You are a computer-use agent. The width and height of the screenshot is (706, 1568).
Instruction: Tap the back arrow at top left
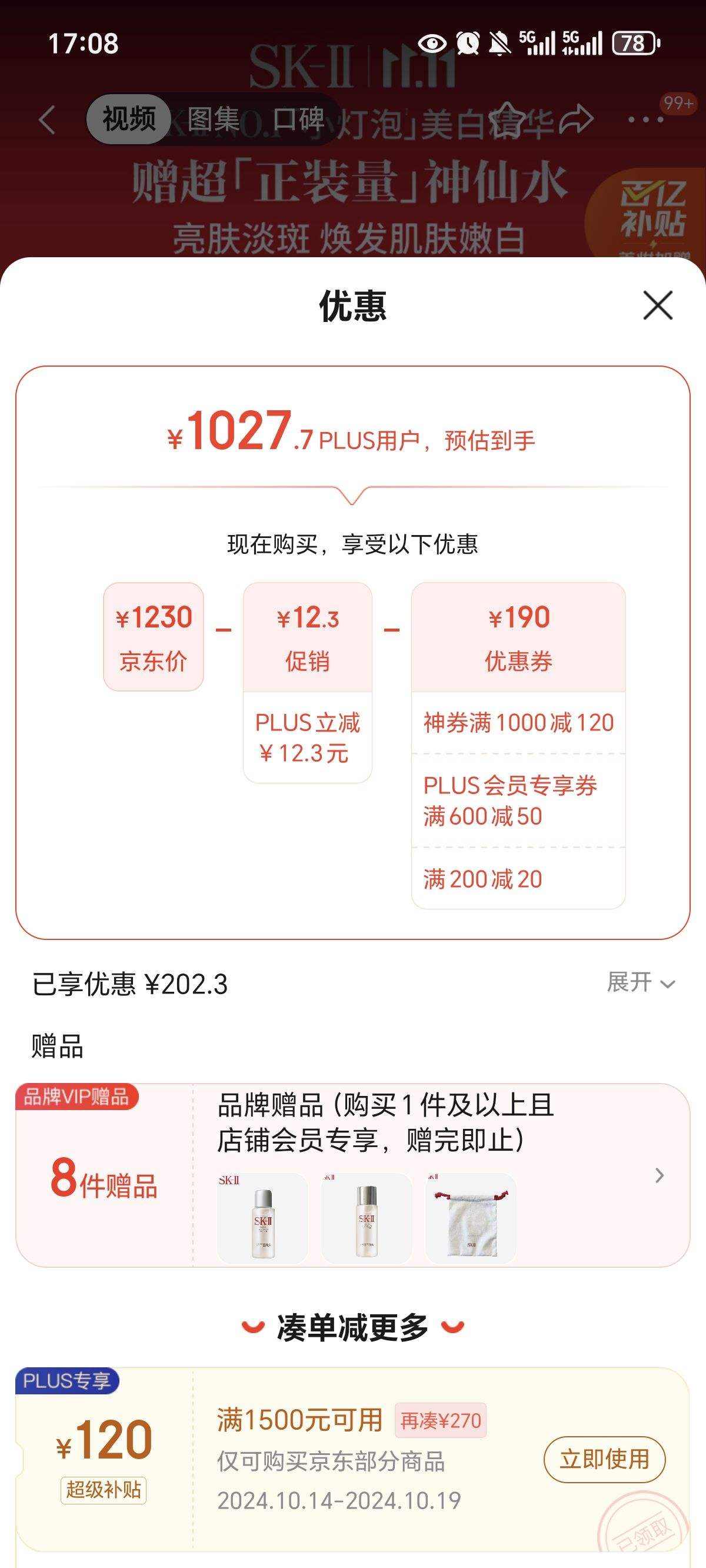pyautogui.click(x=48, y=118)
